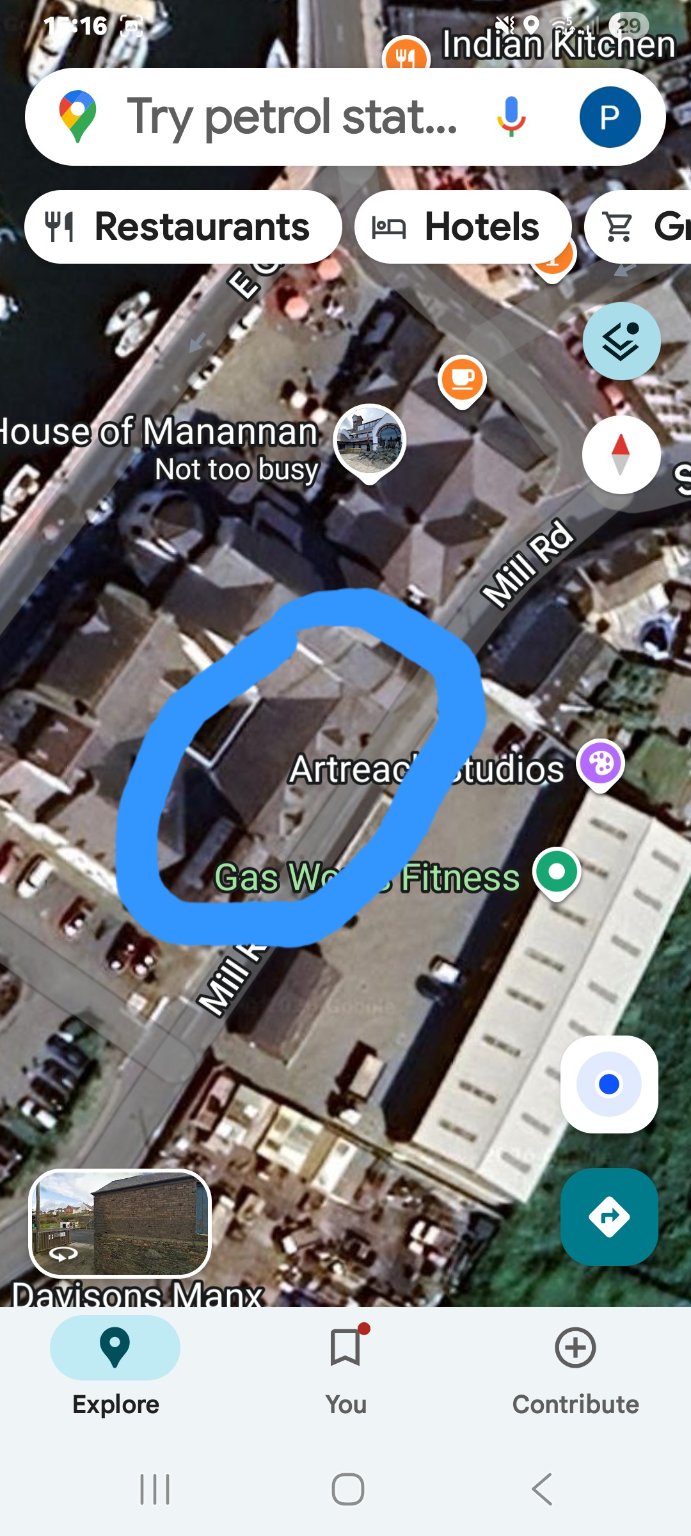Select the Gas Works Fitness pin

pyautogui.click(x=557, y=873)
